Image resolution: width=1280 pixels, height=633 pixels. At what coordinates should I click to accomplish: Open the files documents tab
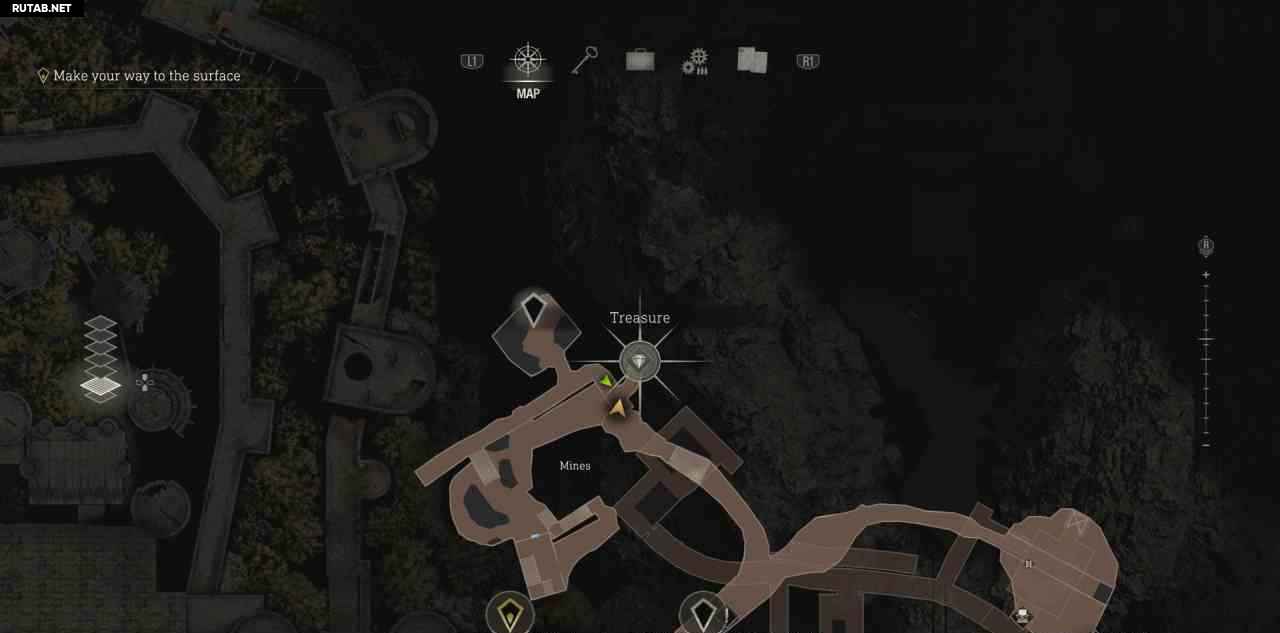[x=752, y=61]
